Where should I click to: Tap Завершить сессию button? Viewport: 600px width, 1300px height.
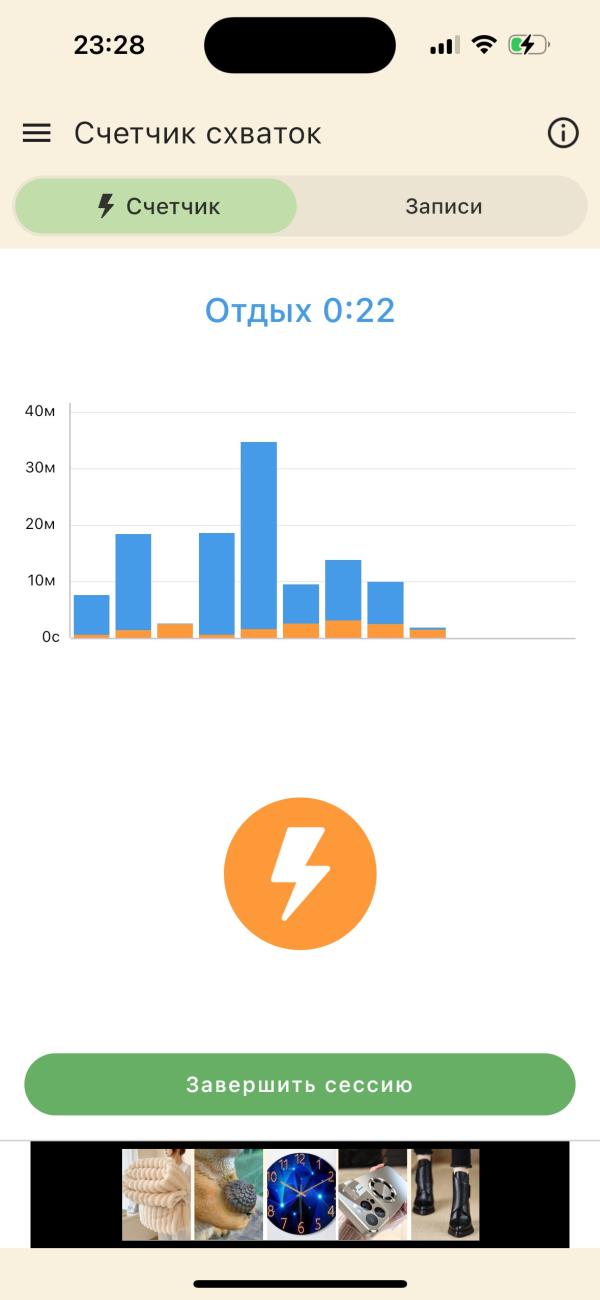pos(300,1085)
